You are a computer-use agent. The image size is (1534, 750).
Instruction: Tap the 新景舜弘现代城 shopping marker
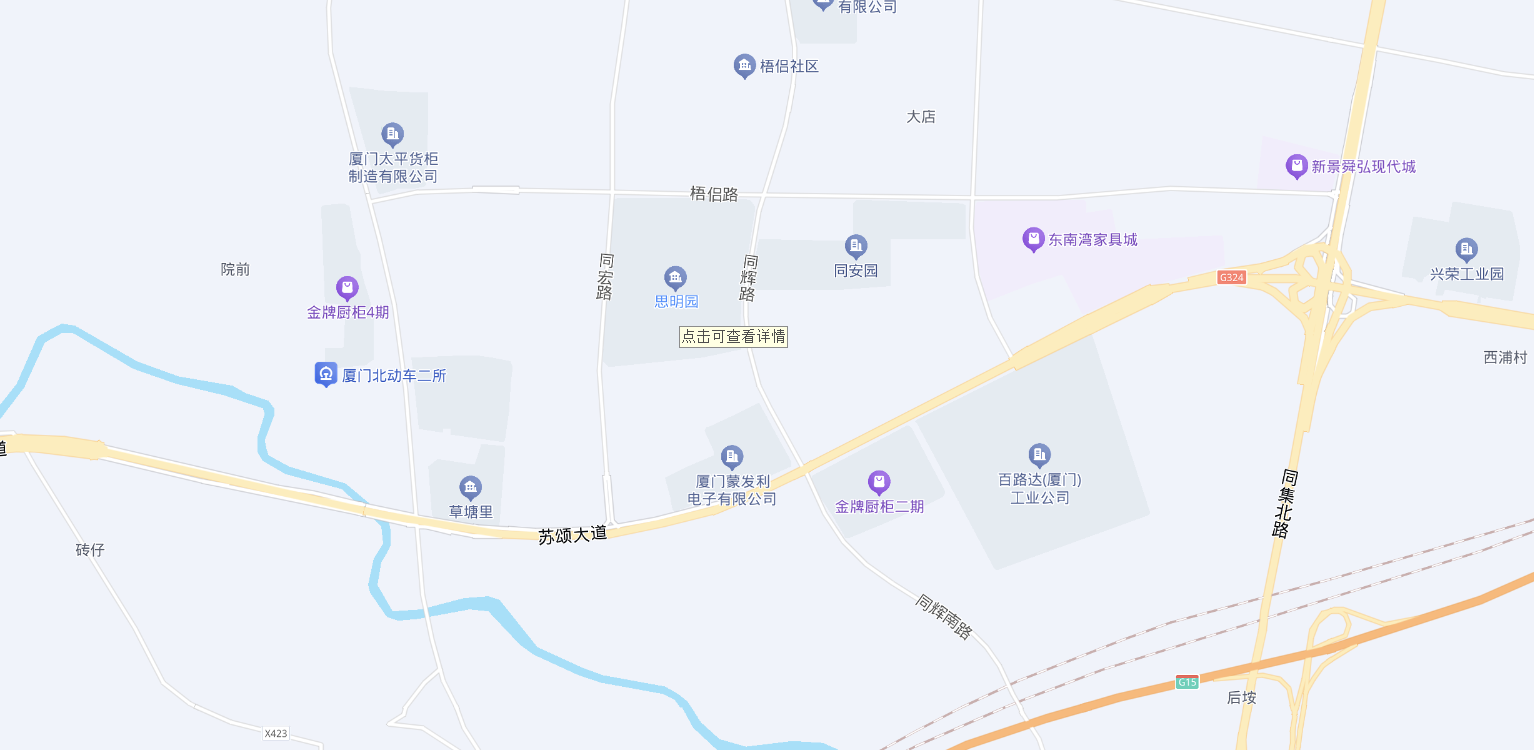click(x=1297, y=166)
